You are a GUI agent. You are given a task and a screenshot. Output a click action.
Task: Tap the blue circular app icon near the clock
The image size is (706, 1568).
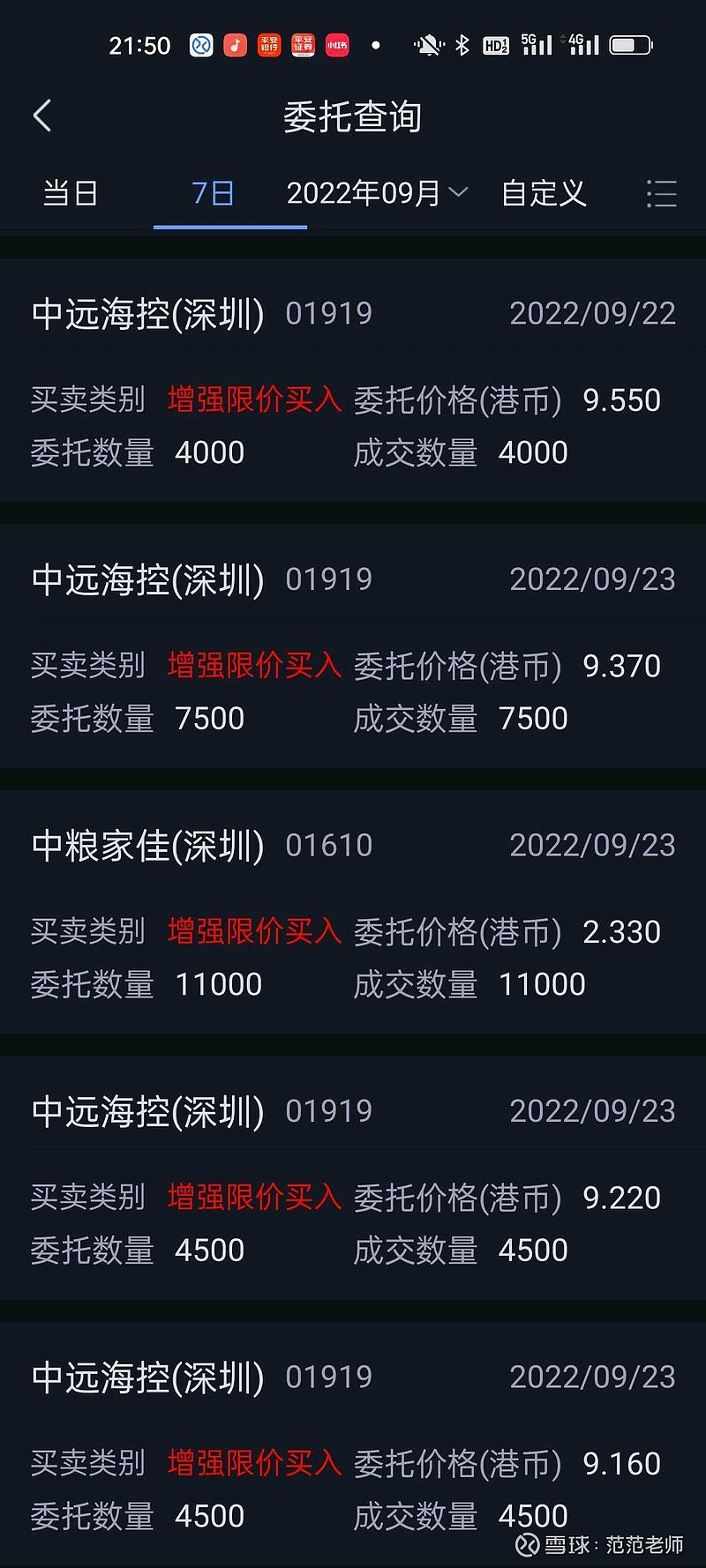[x=201, y=45]
